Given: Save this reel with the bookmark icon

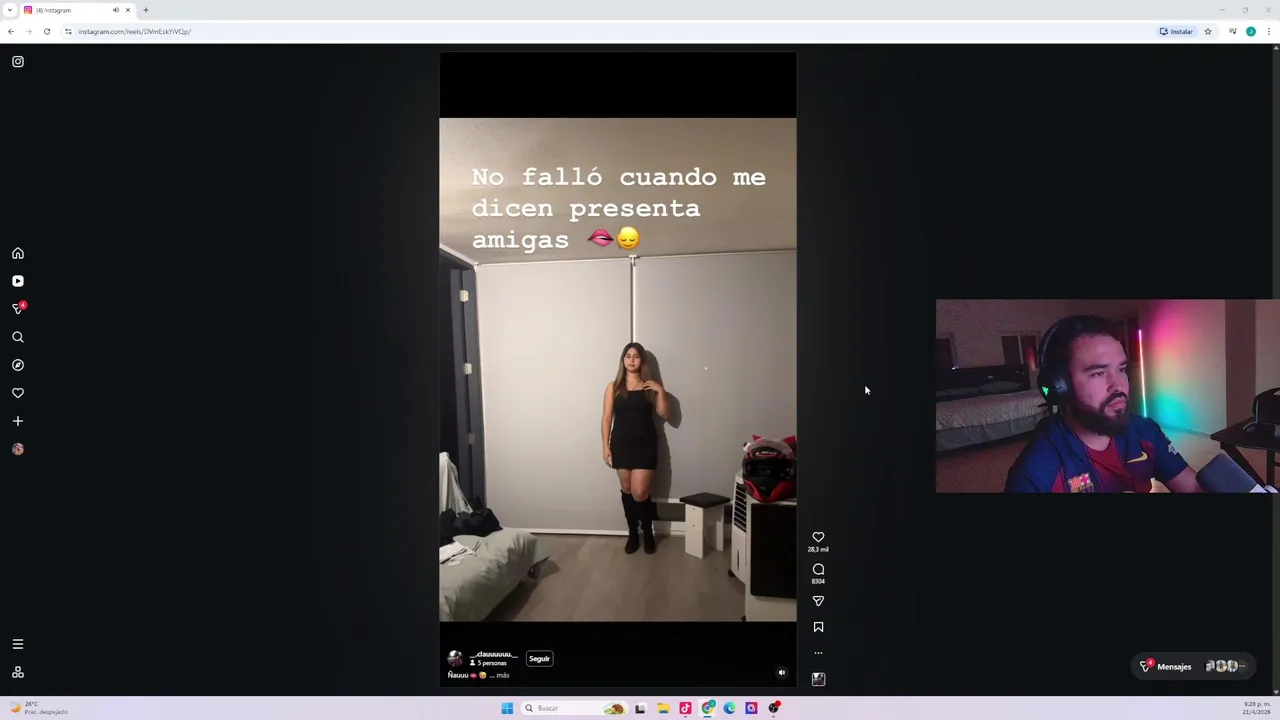Looking at the screenshot, I should [x=818, y=627].
